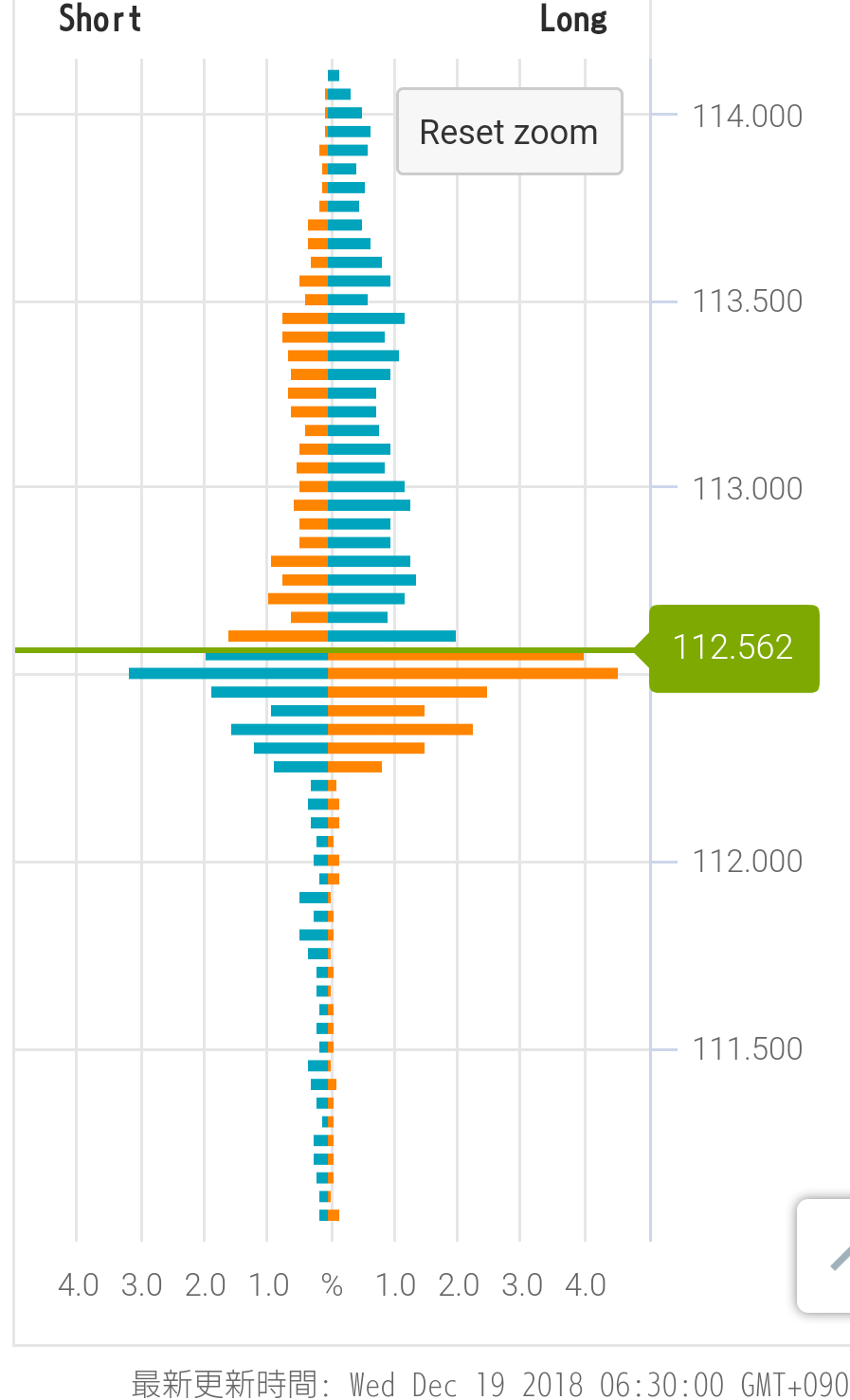This screenshot has width=850, height=1400.
Task: Tap the partly hidden floating arrow button
Action: tap(826, 1256)
